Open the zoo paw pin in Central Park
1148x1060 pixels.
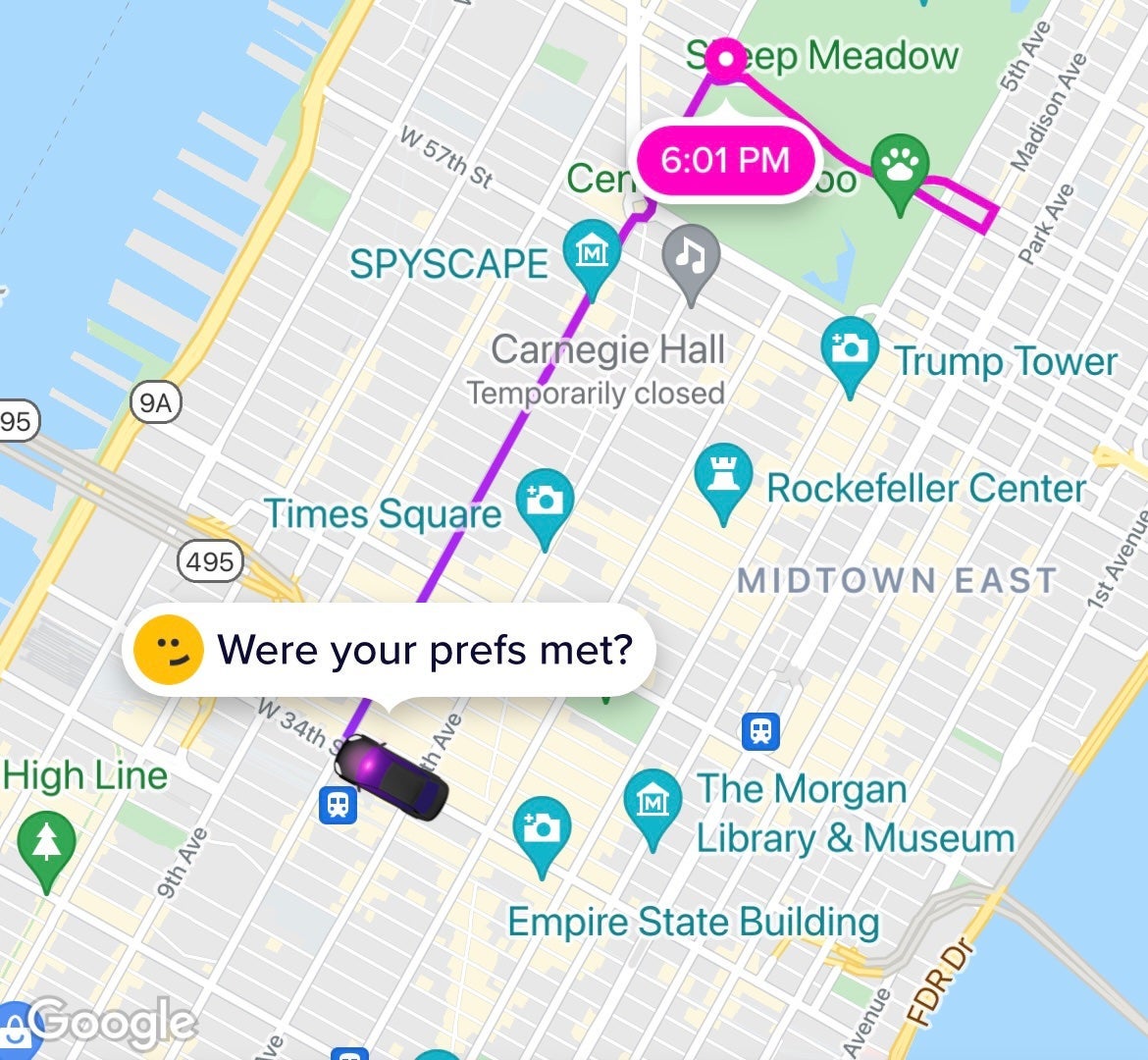pyautogui.click(x=900, y=169)
